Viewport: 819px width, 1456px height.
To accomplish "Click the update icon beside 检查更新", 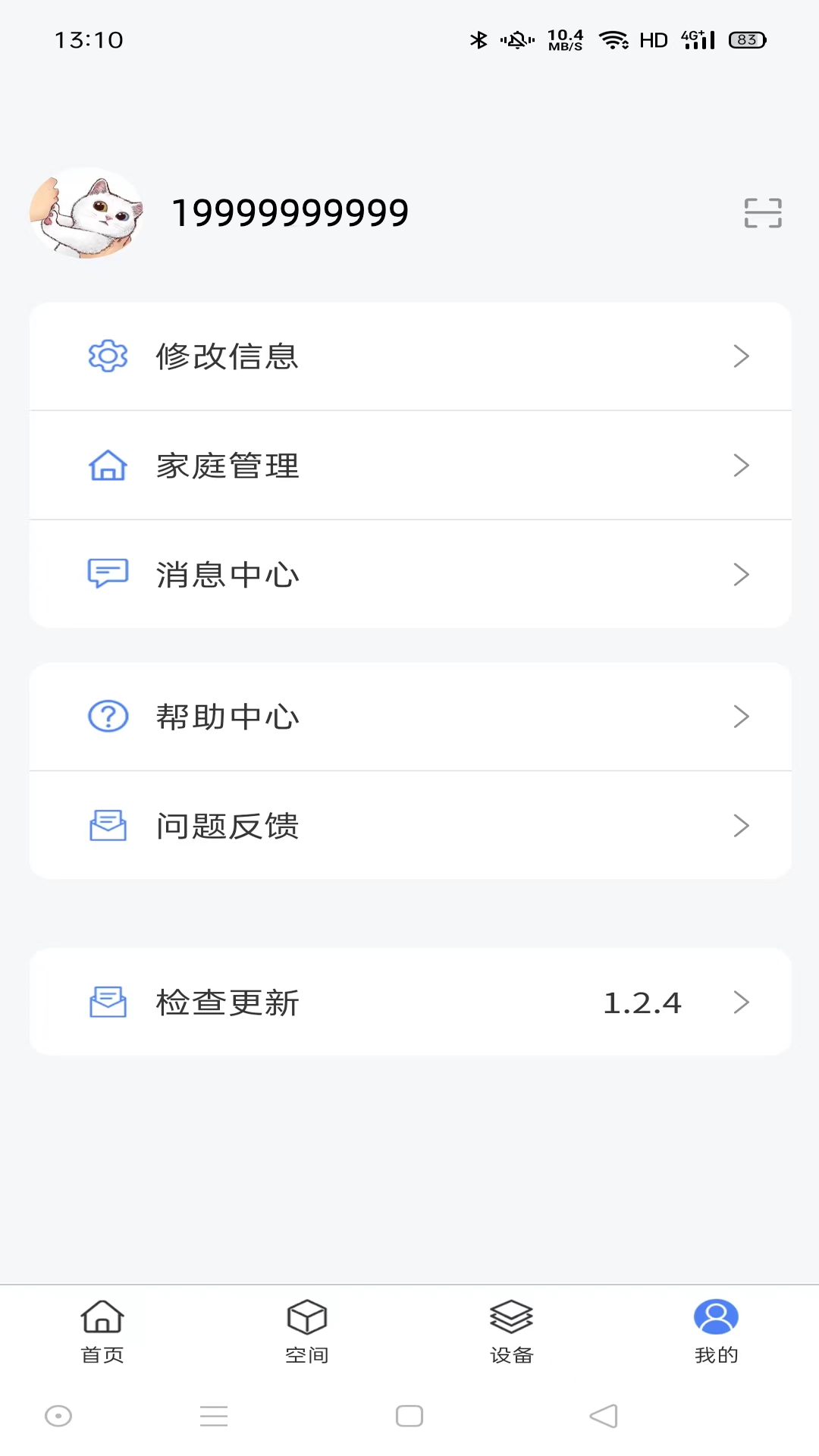I will tap(108, 1002).
